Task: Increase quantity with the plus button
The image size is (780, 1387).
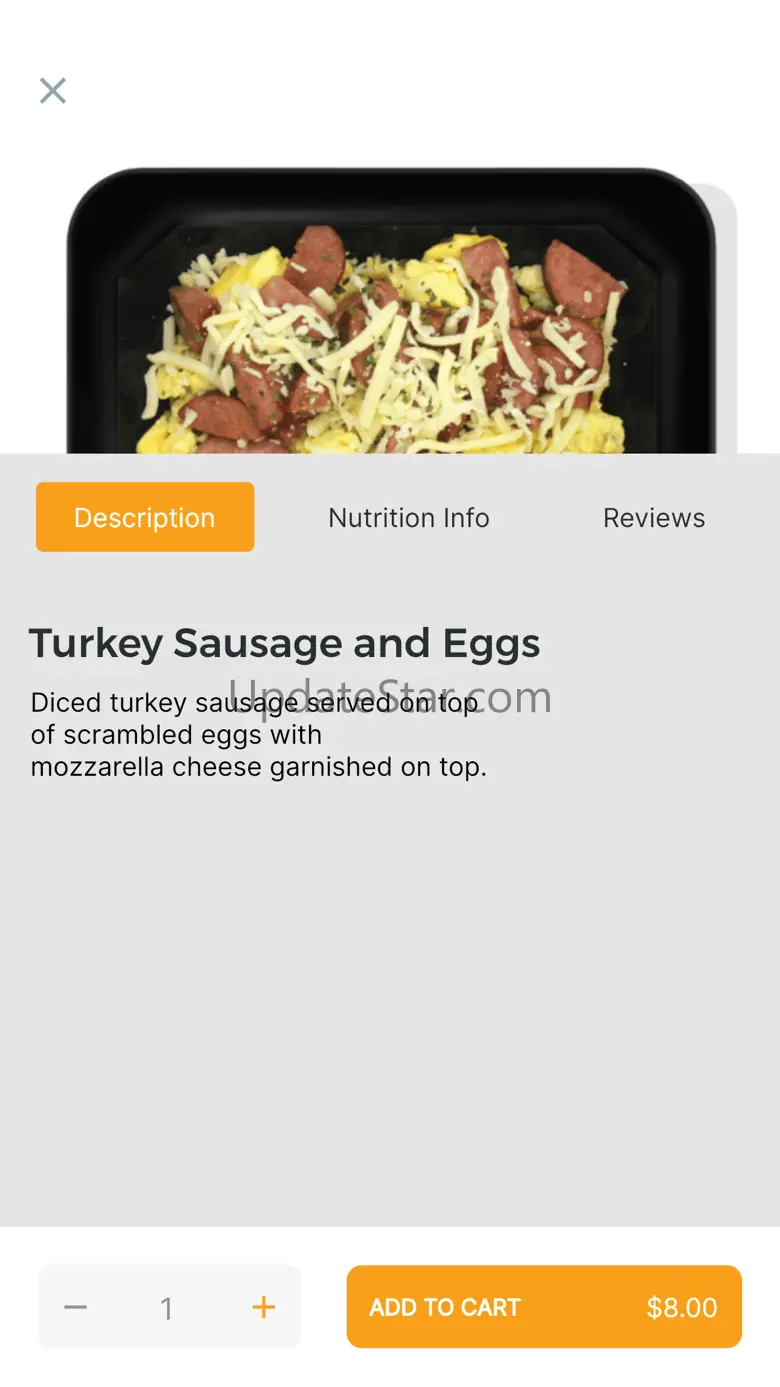Action: [x=263, y=1307]
